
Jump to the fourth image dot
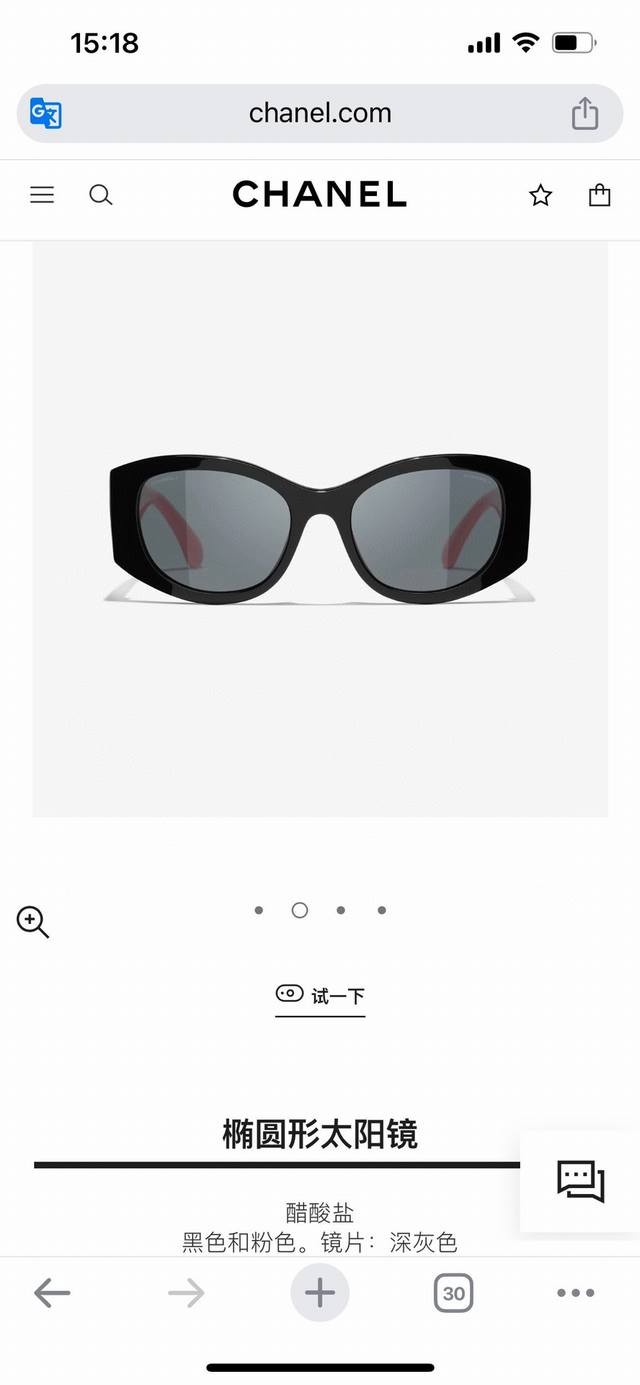click(382, 910)
